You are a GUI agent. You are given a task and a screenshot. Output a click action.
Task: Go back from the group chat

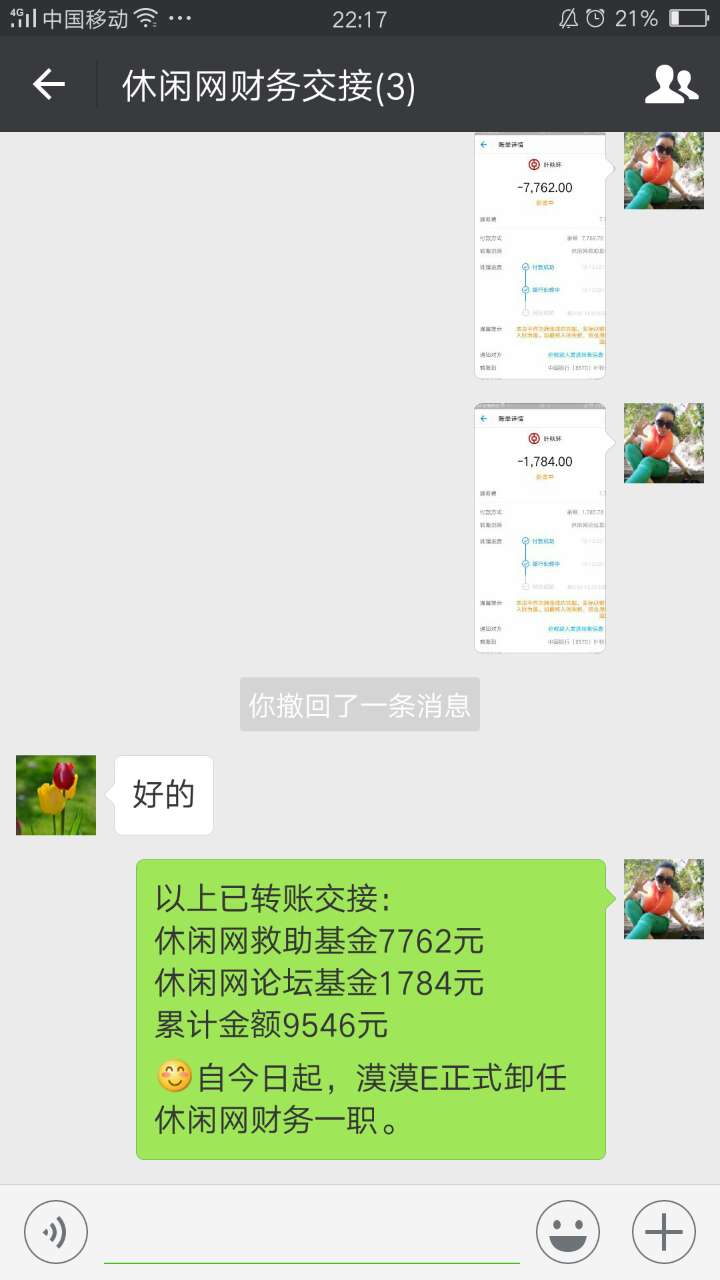click(x=48, y=86)
